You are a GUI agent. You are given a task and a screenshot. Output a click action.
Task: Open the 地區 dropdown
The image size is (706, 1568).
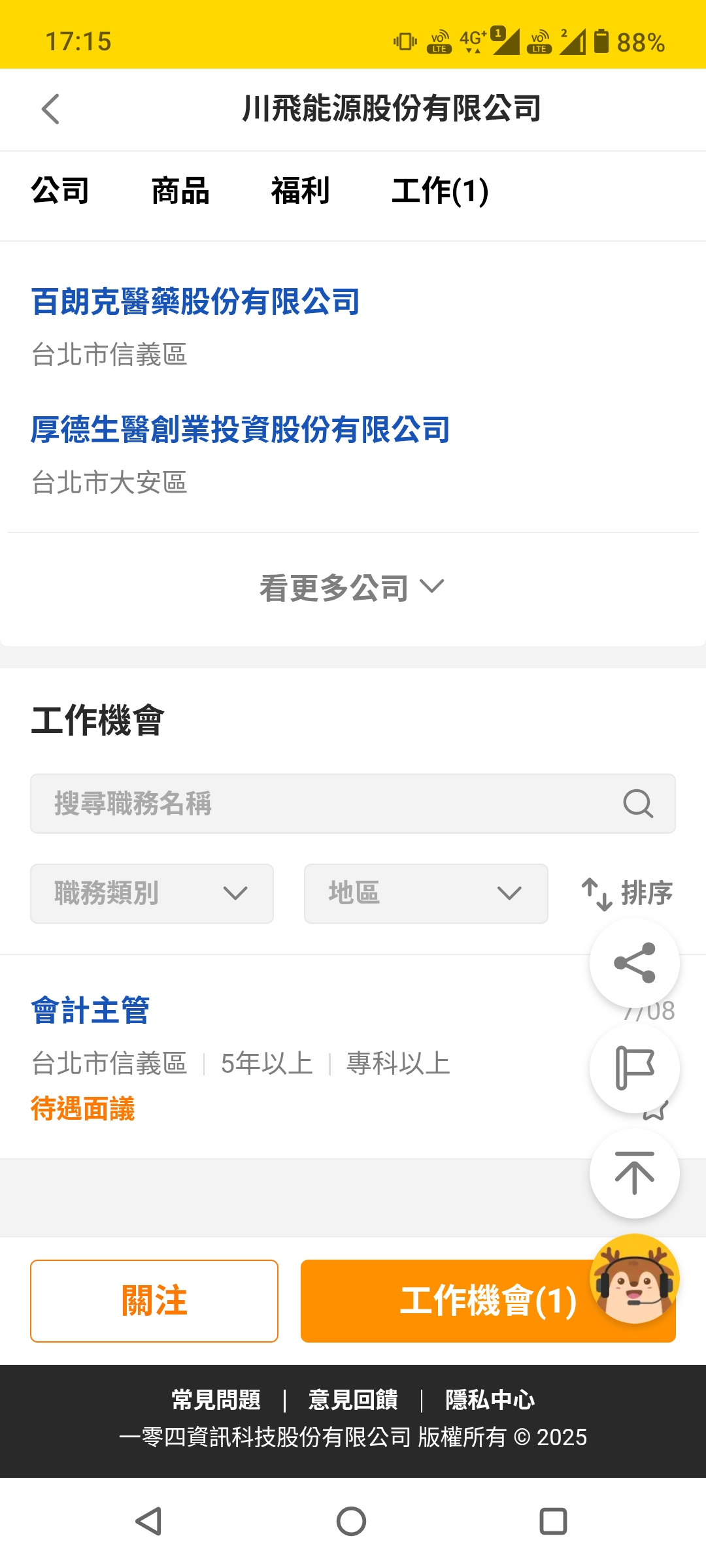[x=426, y=893]
